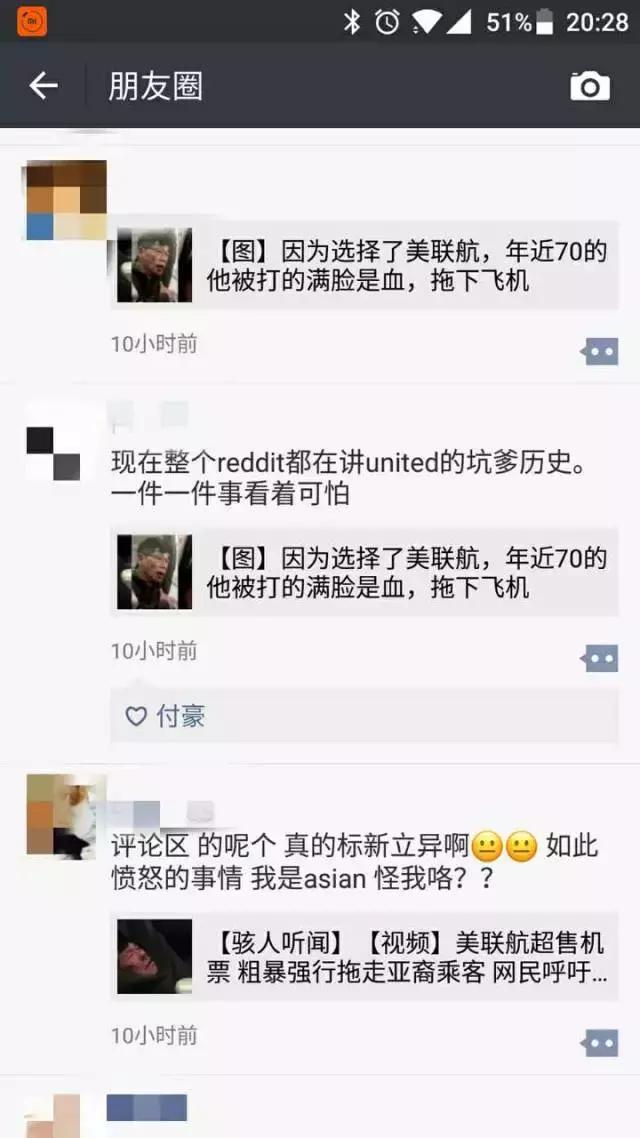Open first post's shared article about 美联航

click(364, 266)
